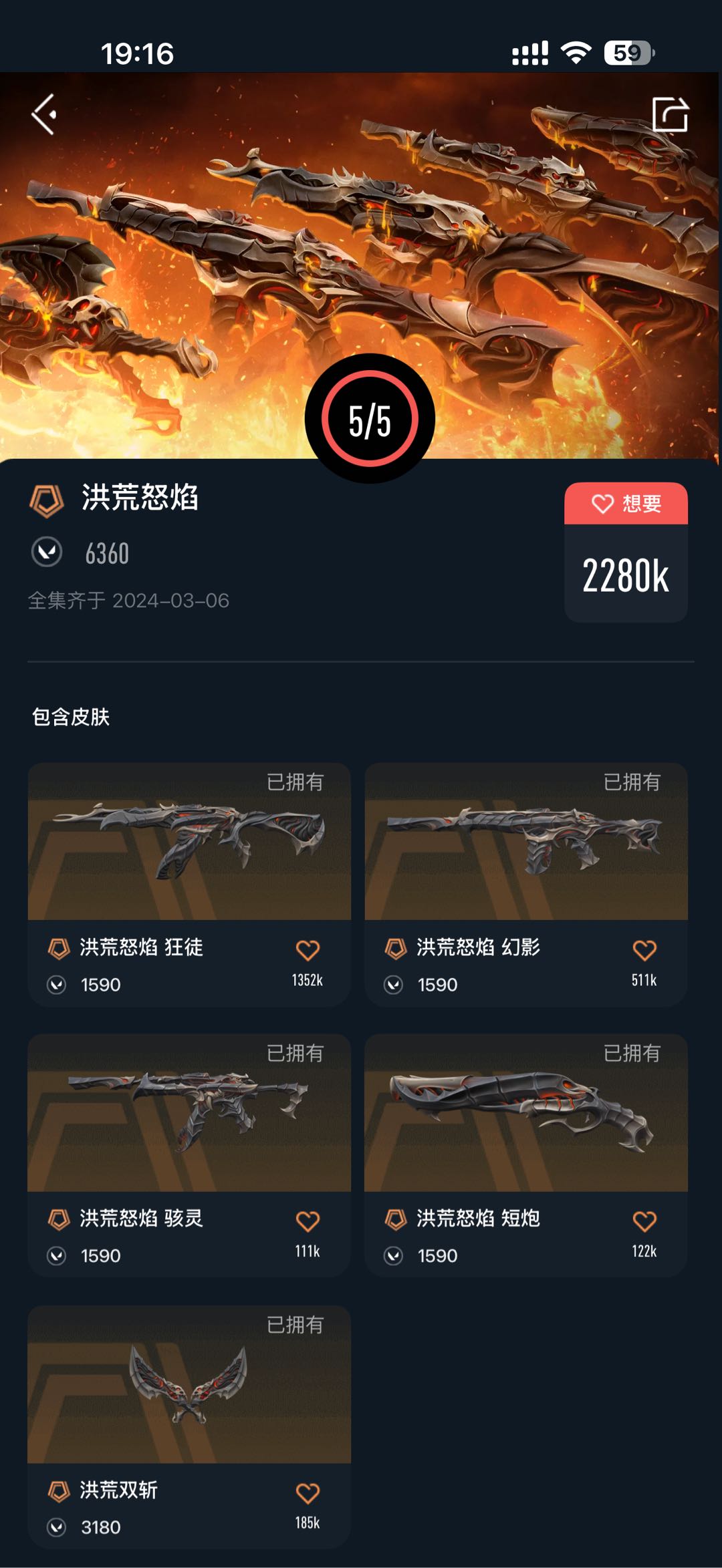Like the 洪荒怒焰 狂徒 skin with heart
The width and height of the screenshot is (722, 1568).
(308, 949)
